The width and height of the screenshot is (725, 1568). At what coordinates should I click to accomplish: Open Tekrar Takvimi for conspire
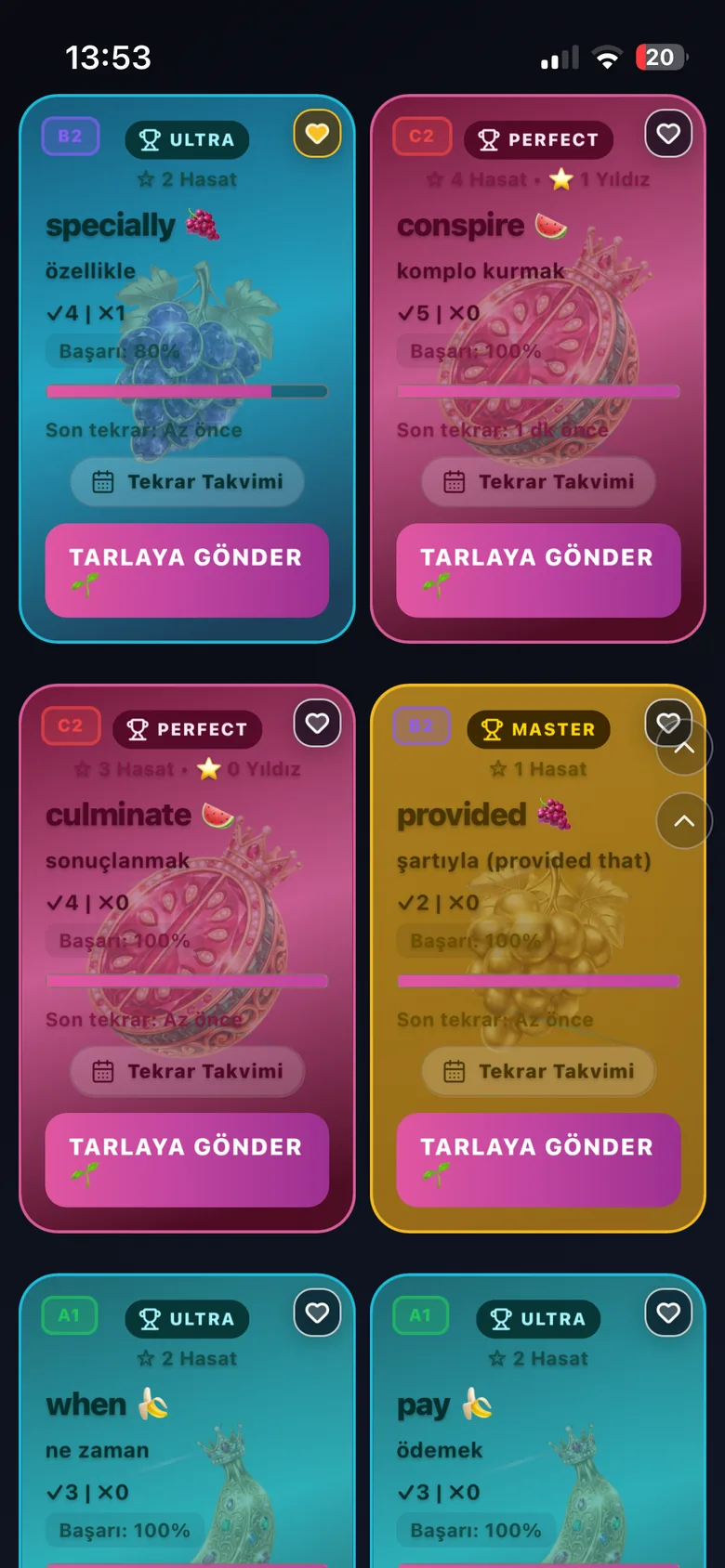coord(538,481)
